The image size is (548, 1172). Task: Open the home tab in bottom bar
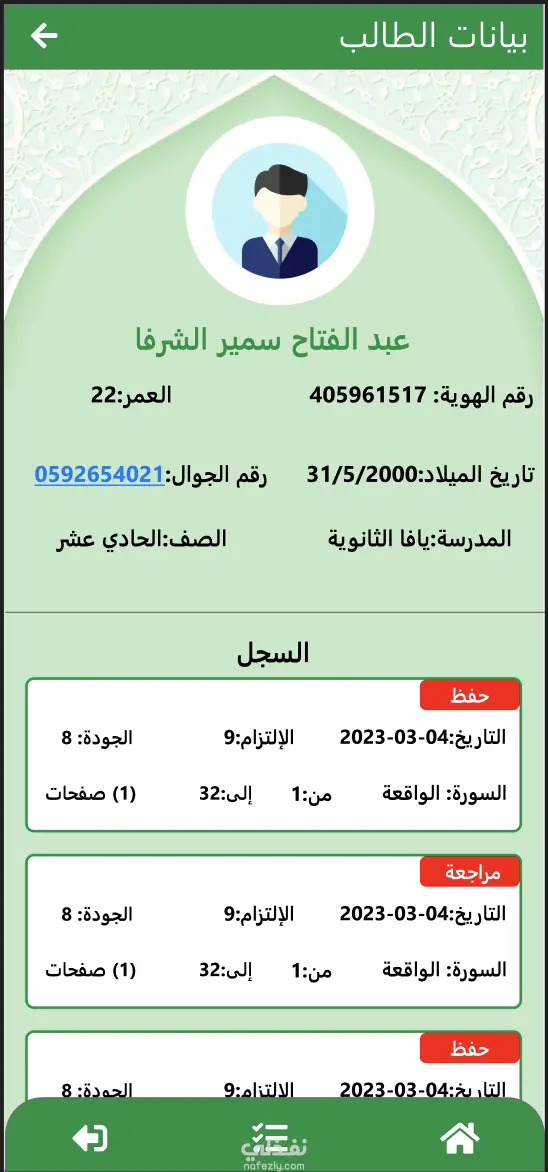[460, 1138]
